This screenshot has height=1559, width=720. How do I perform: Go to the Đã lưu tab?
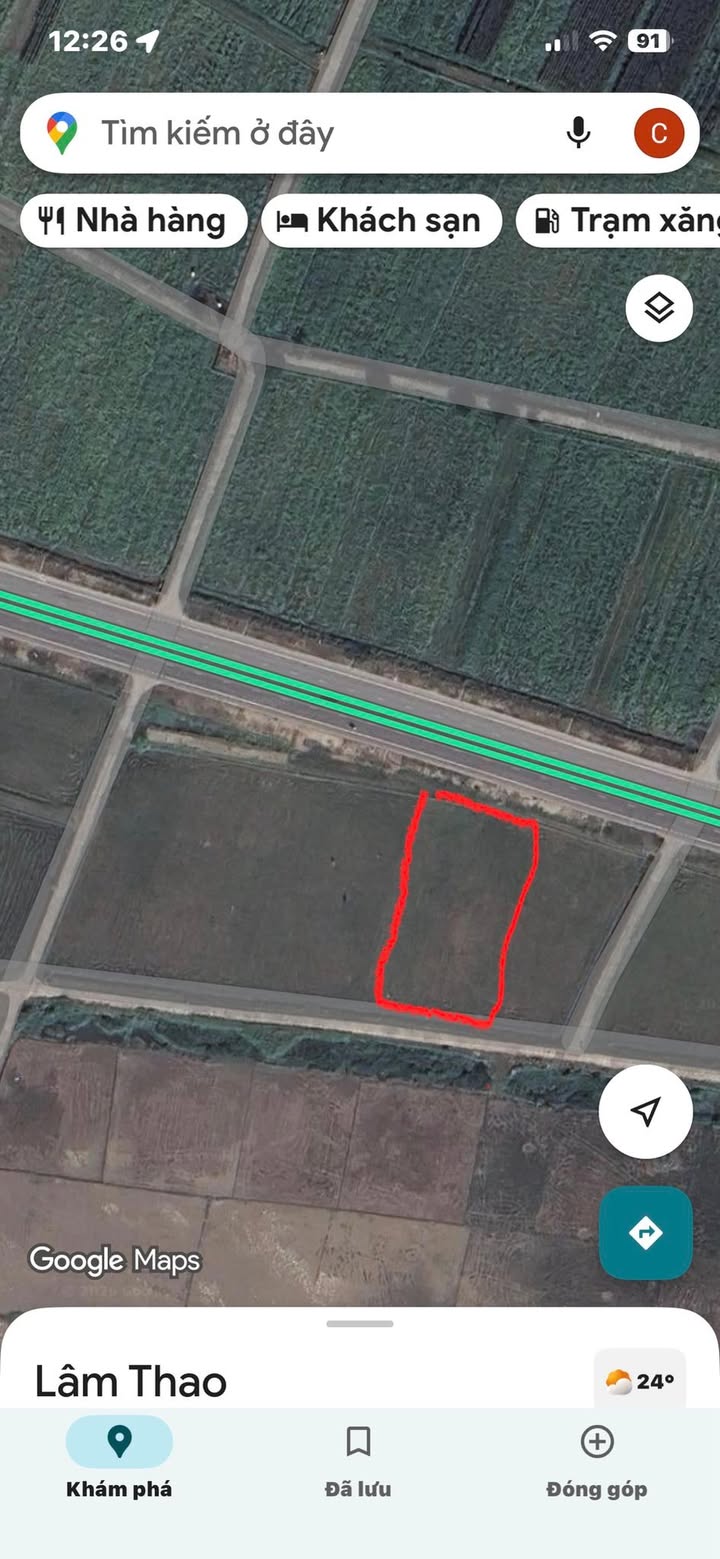358,1458
